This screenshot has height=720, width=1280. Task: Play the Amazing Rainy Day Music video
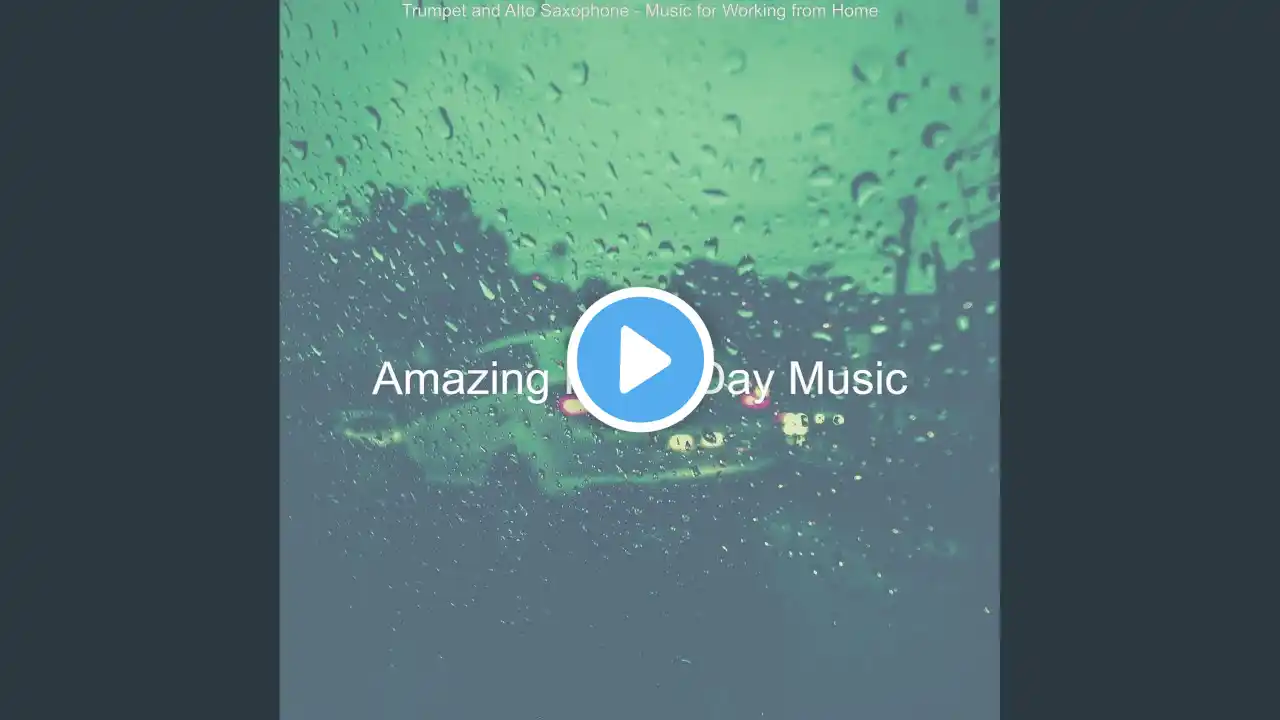640,360
